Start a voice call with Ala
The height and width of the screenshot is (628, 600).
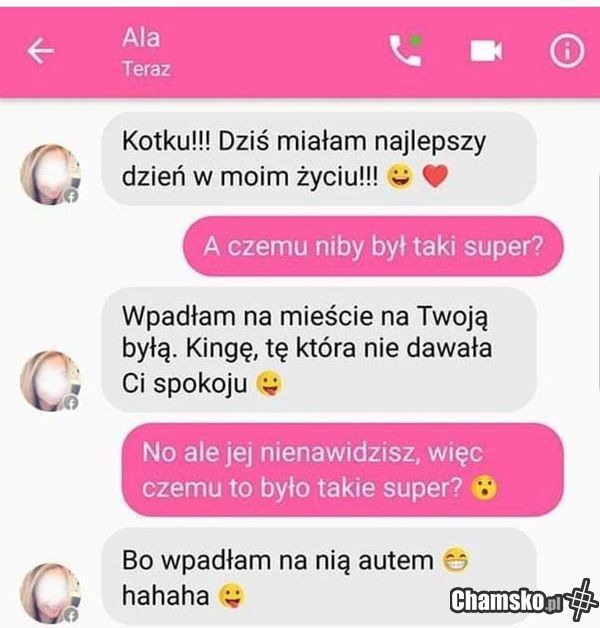pos(405,52)
